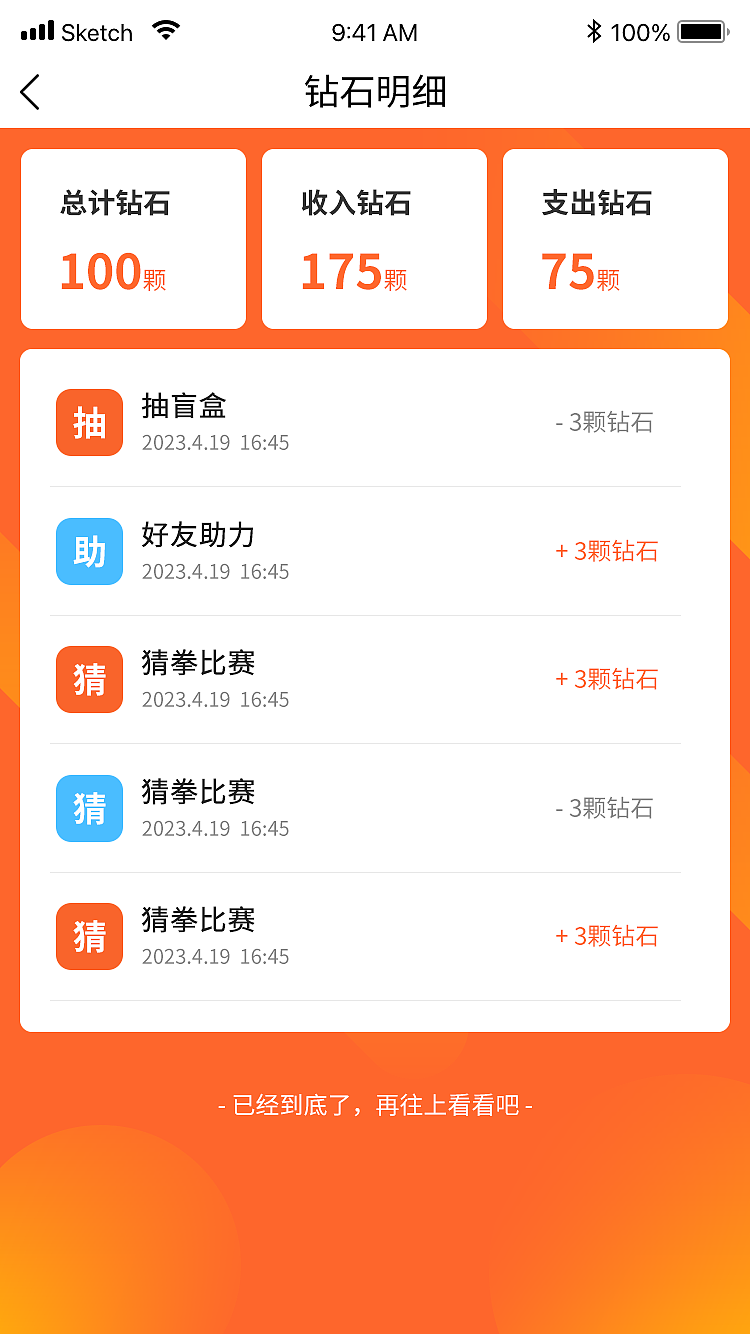
Task: Select the blue 猜 guessing game icon
Action: [x=89, y=808]
